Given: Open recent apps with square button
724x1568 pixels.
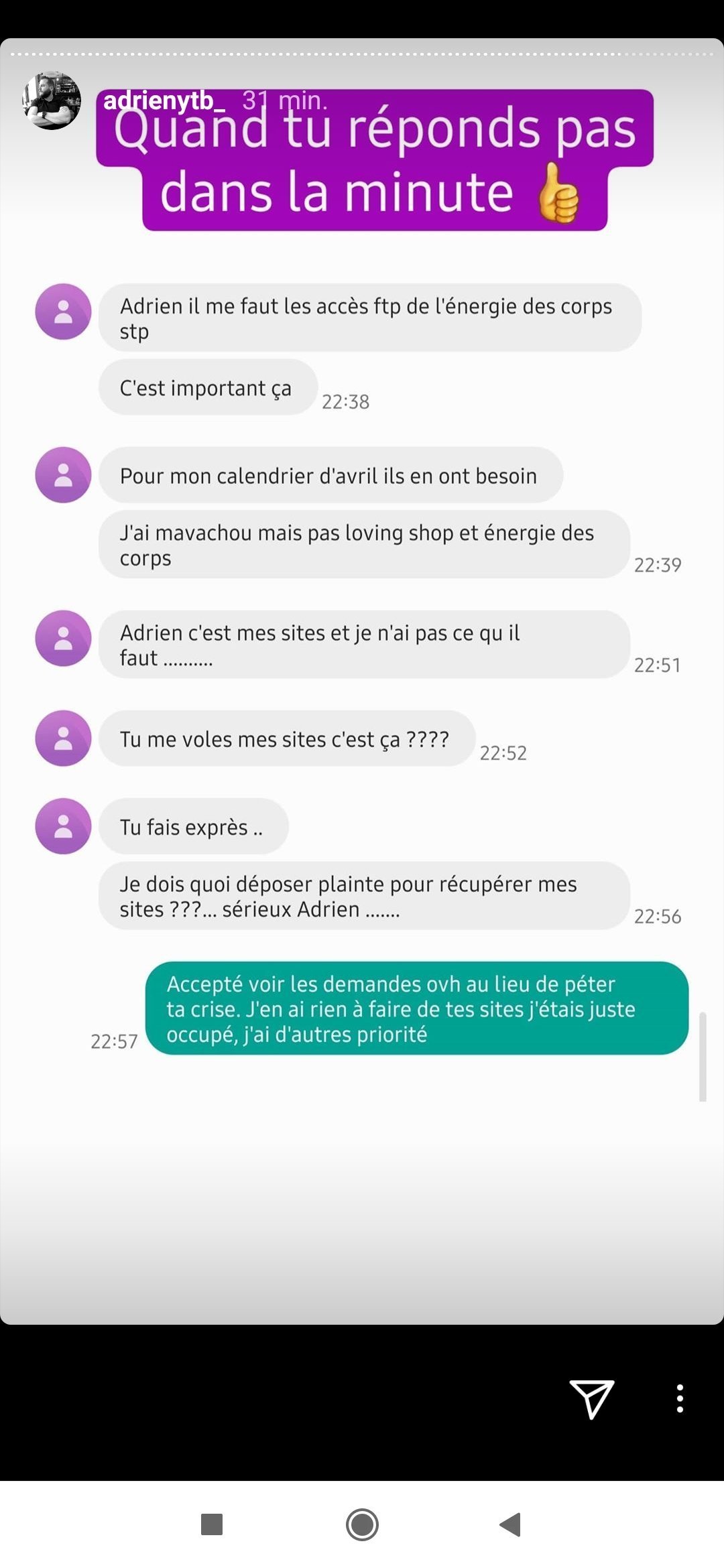Looking at the screenshot, I should coord(212,1524).
